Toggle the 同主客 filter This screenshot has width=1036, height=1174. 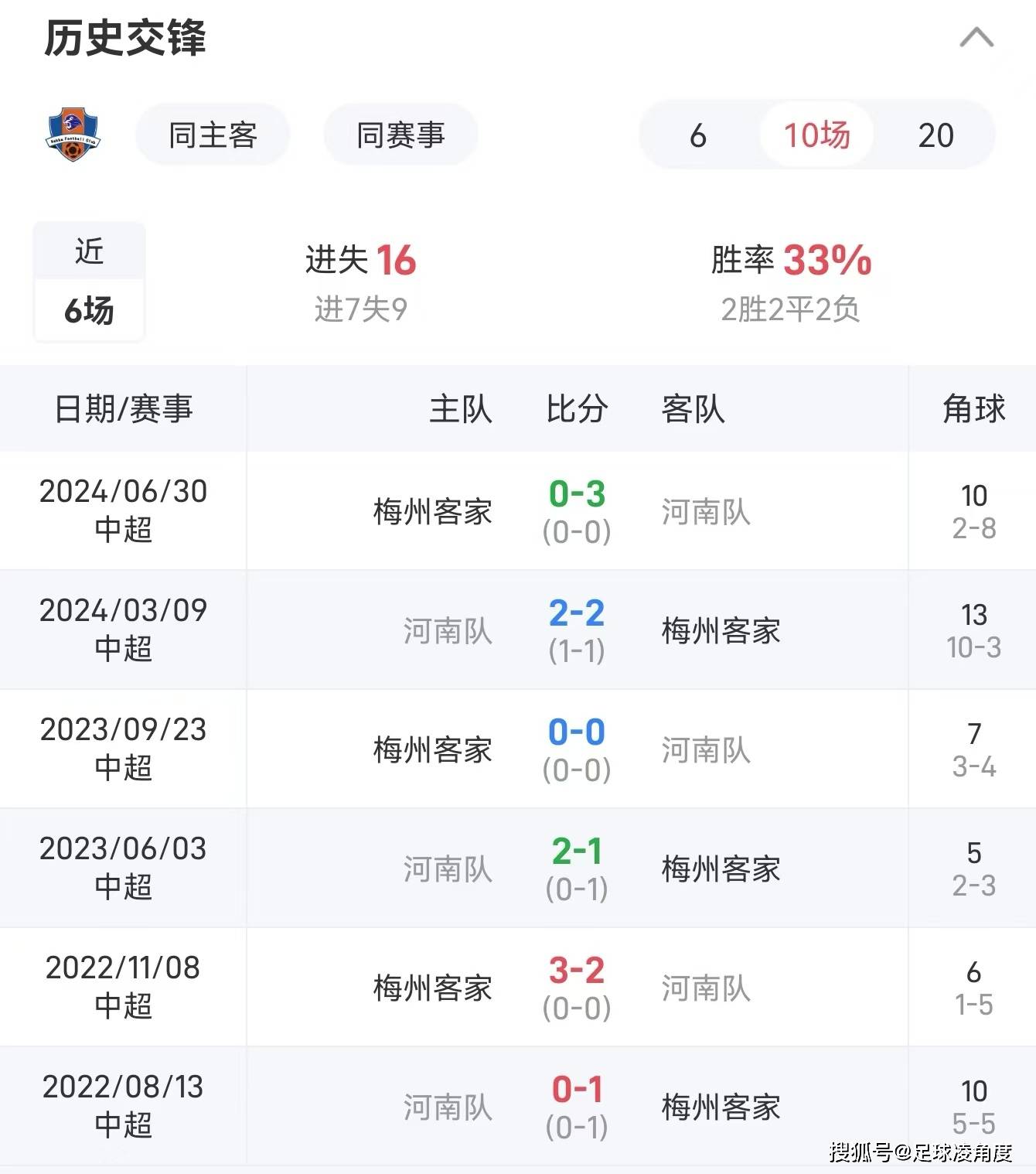tap(212, 134)
